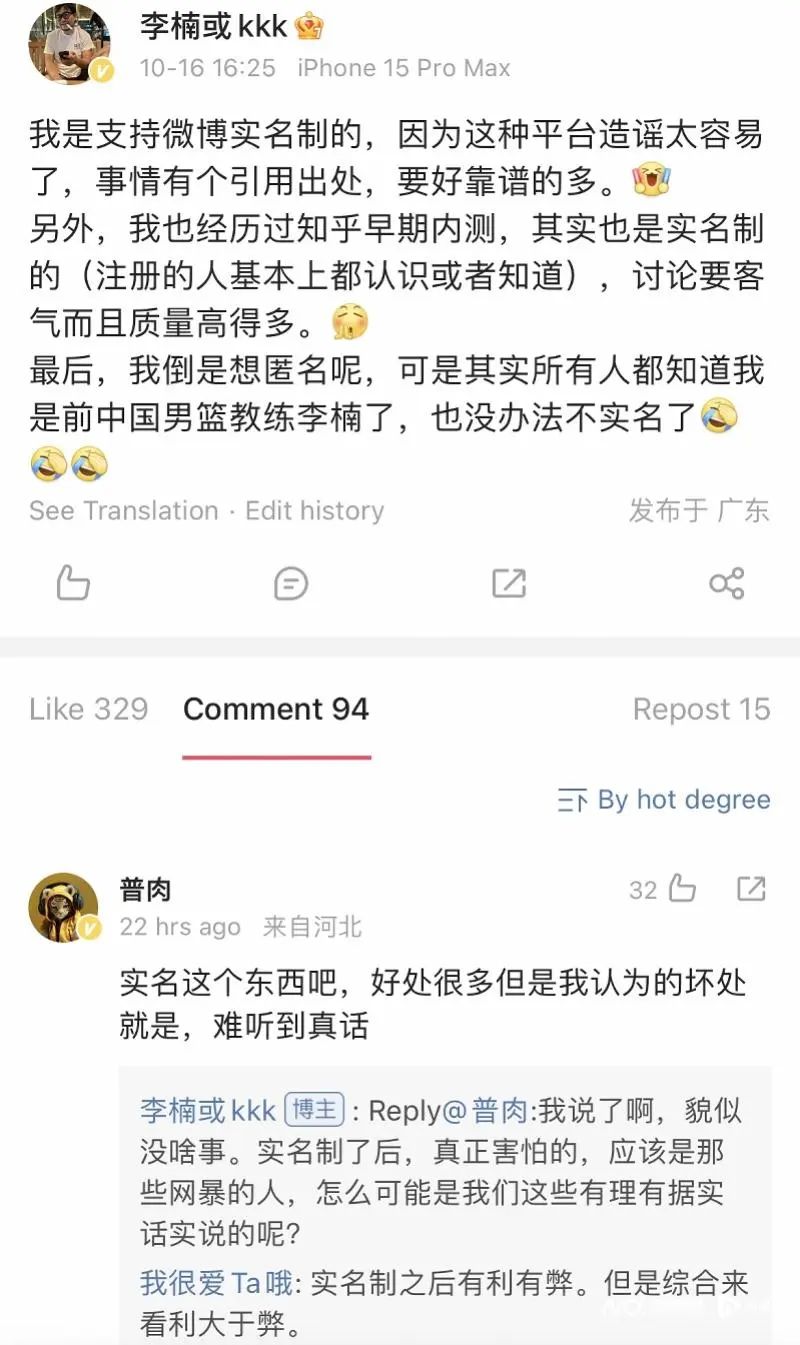
Task: Like the main post with thumbs-up icon
Action: click(73, 582)
